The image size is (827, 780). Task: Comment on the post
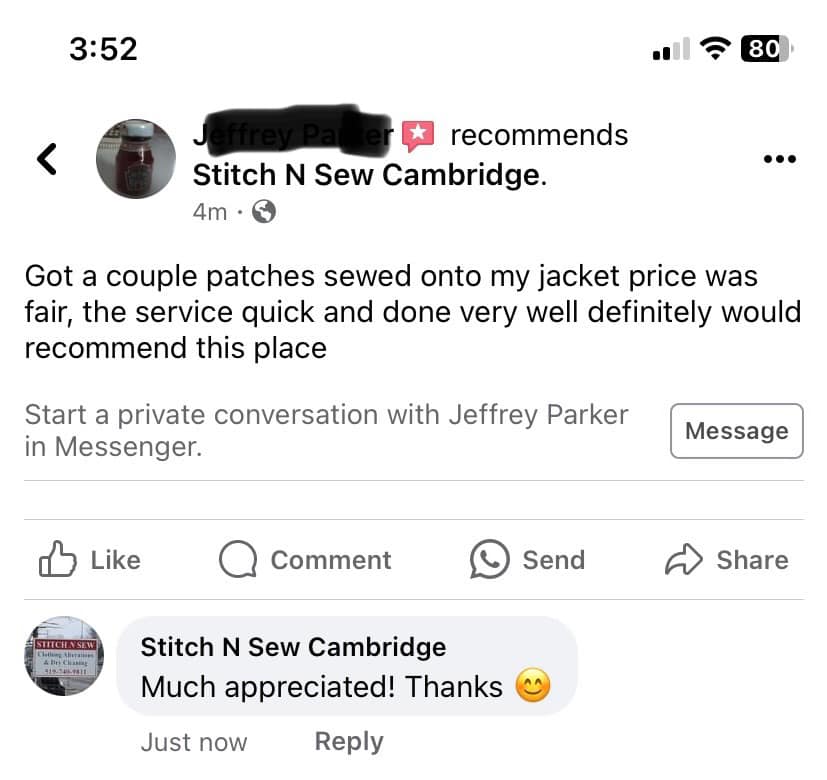click(x=305, y=560)
